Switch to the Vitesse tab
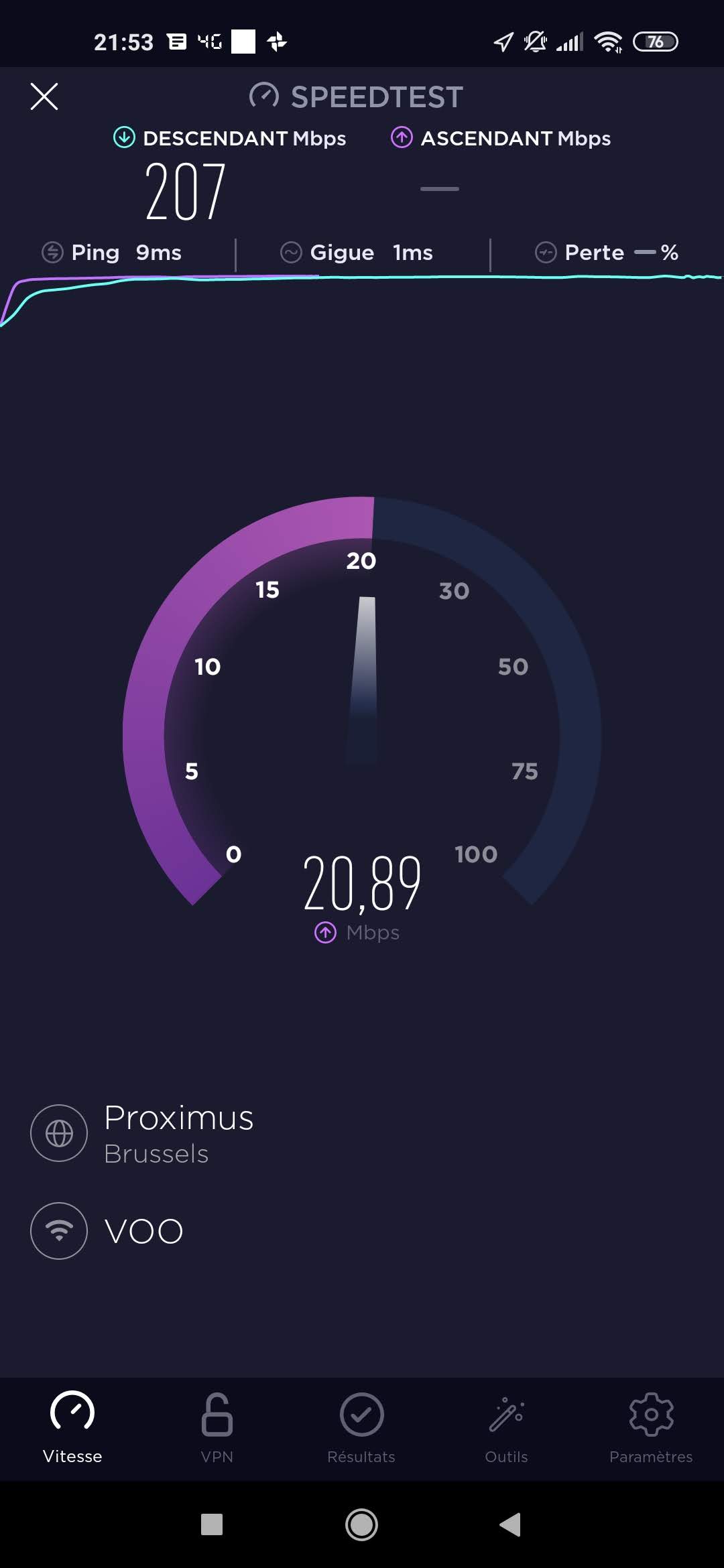This screenshot has width=724, height=1568. (x=72, y=1427)
